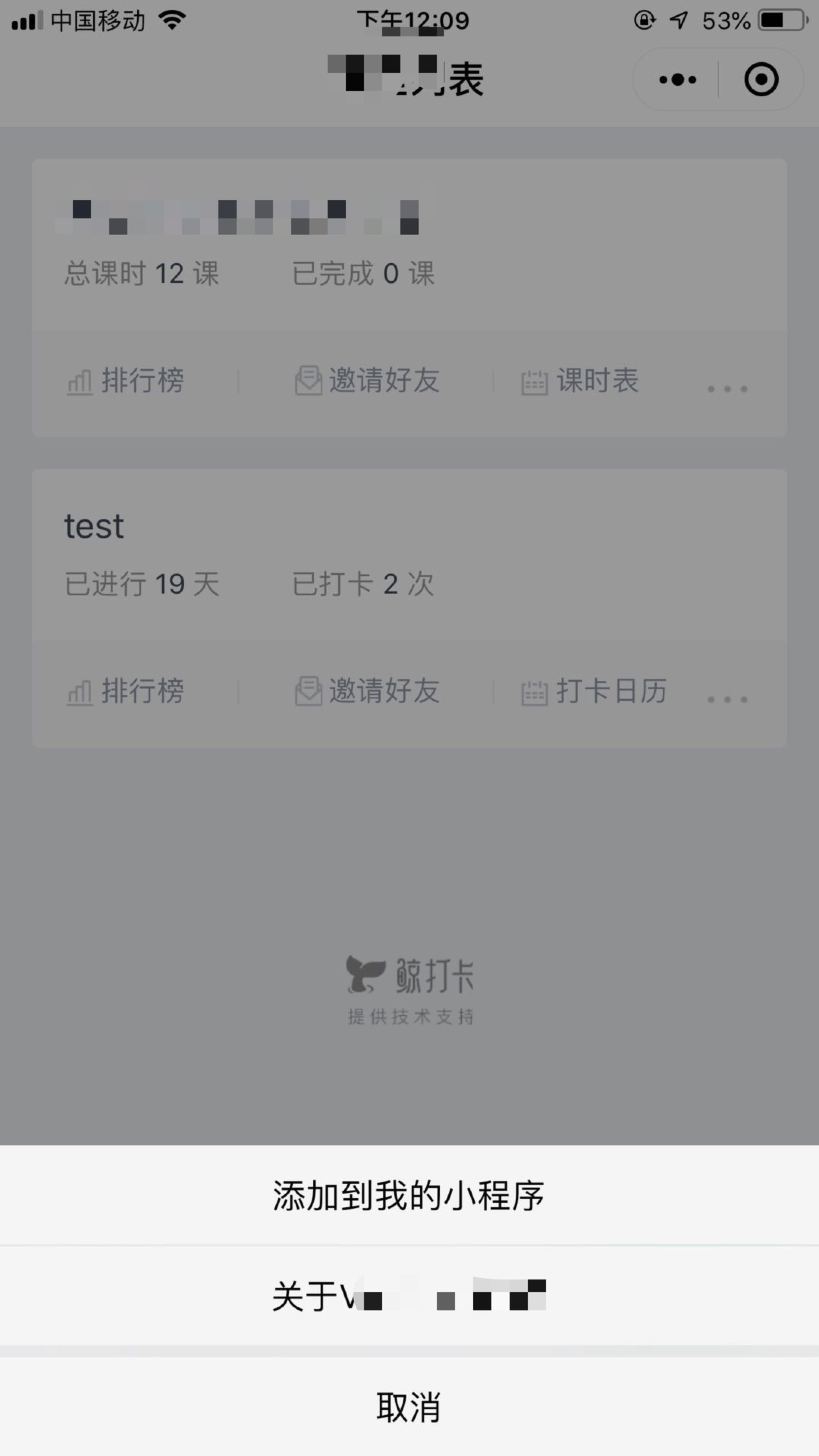
Task: Show more options on the 12-lesson course card
Action: coord(728,388)
